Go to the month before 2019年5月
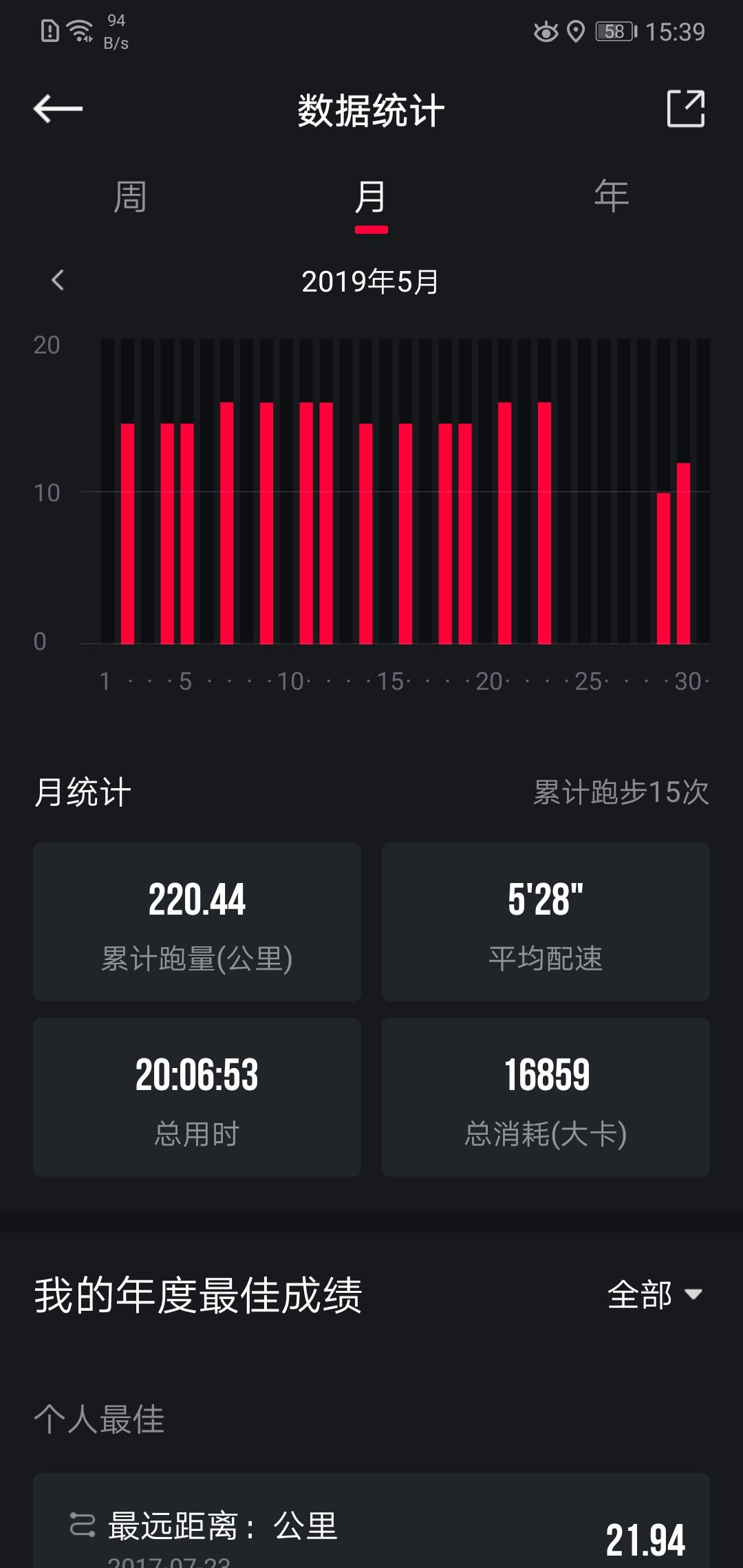743x1568 pixels. [58, 280]
